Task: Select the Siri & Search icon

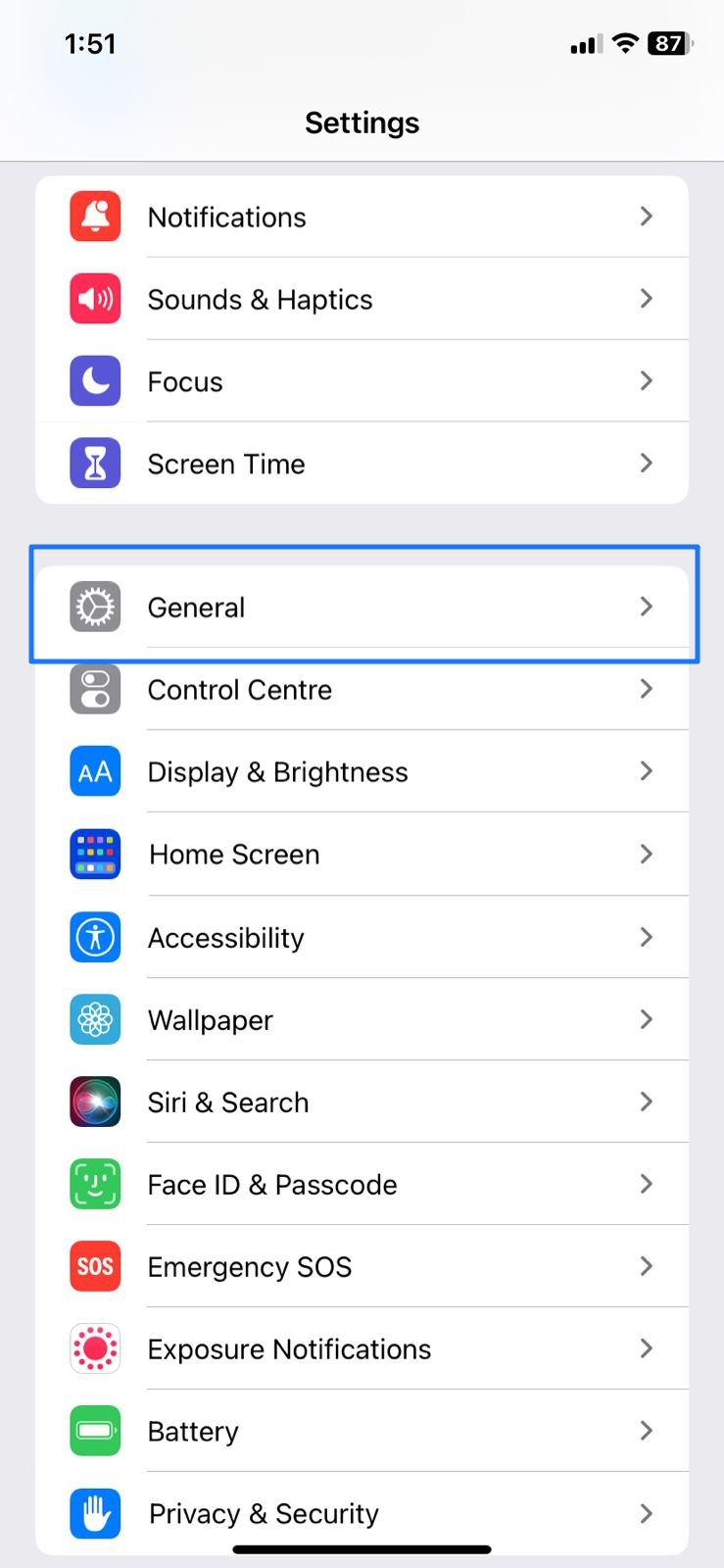Action: tap(94, 1102)
